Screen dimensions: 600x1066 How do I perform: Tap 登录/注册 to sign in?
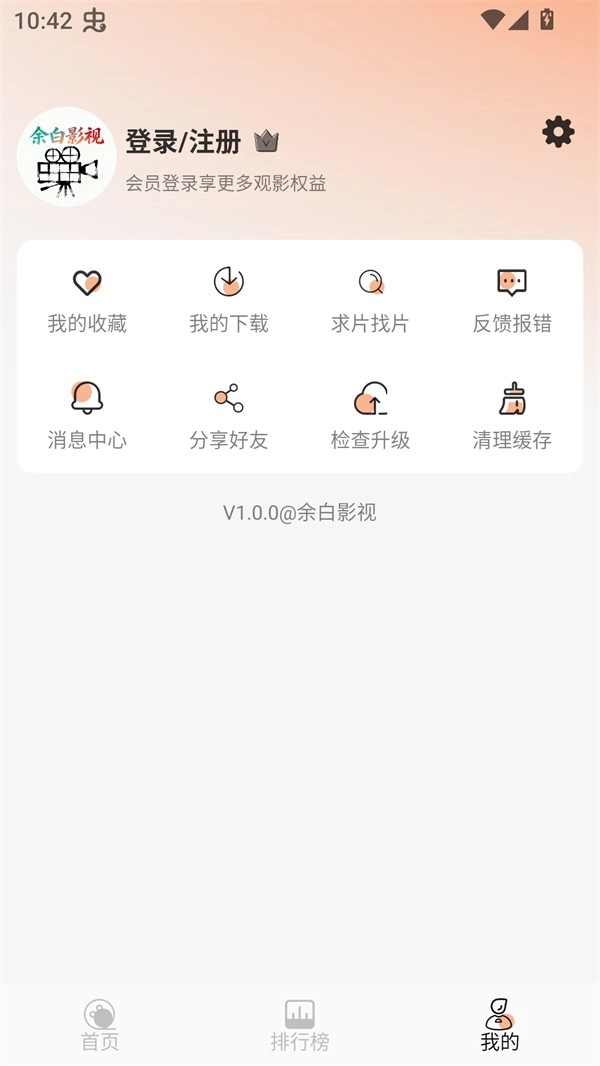click(184, 142)
